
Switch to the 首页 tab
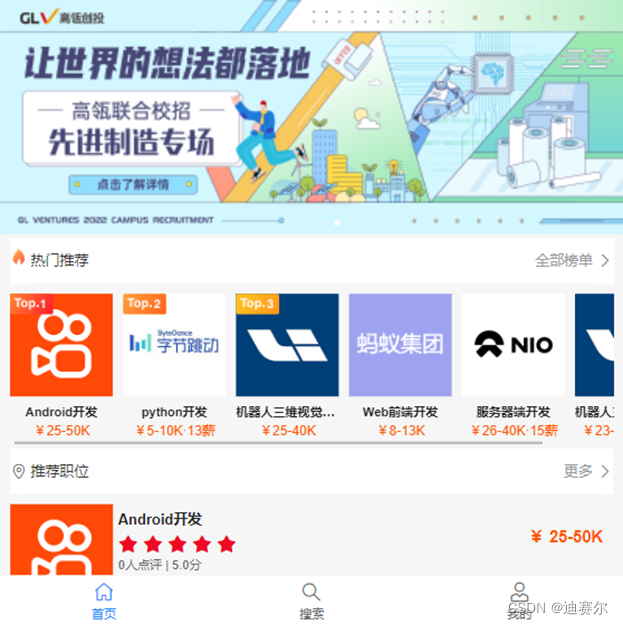point(104,601)
